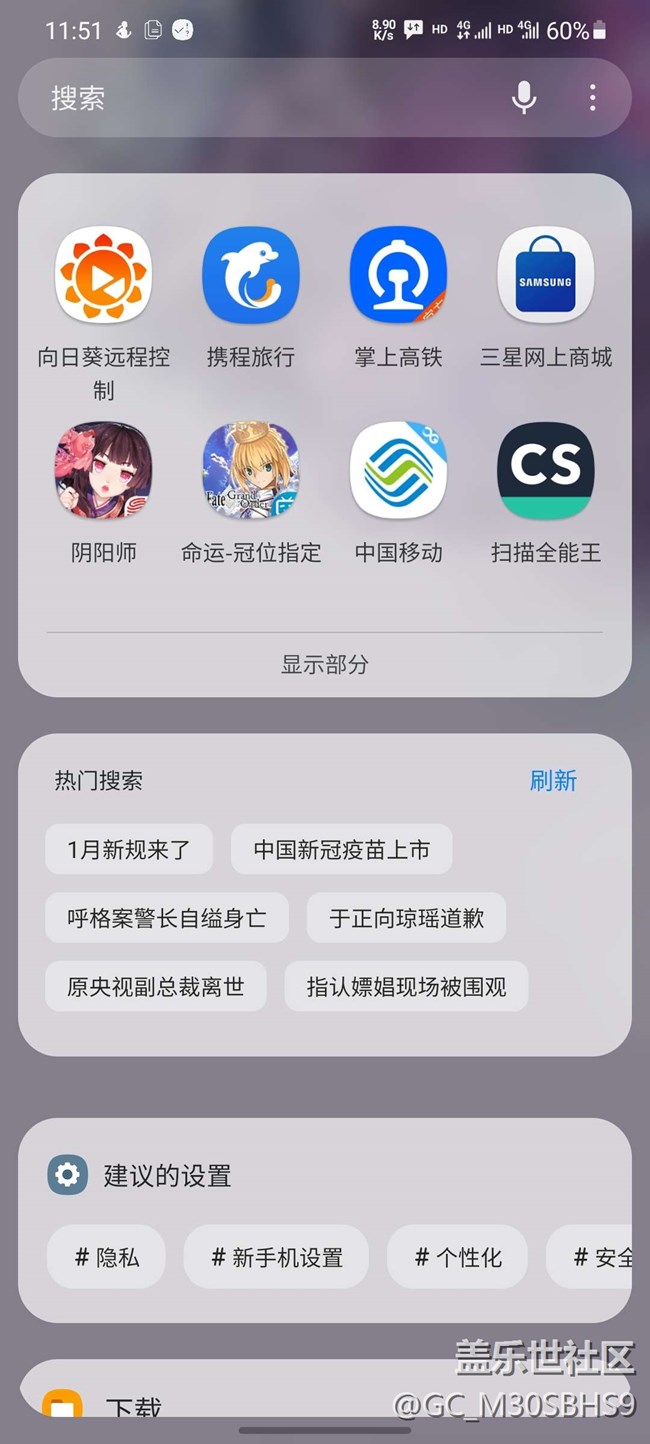
Task: Search the trending topic 1月新规来了
Action: pos(129,850)
